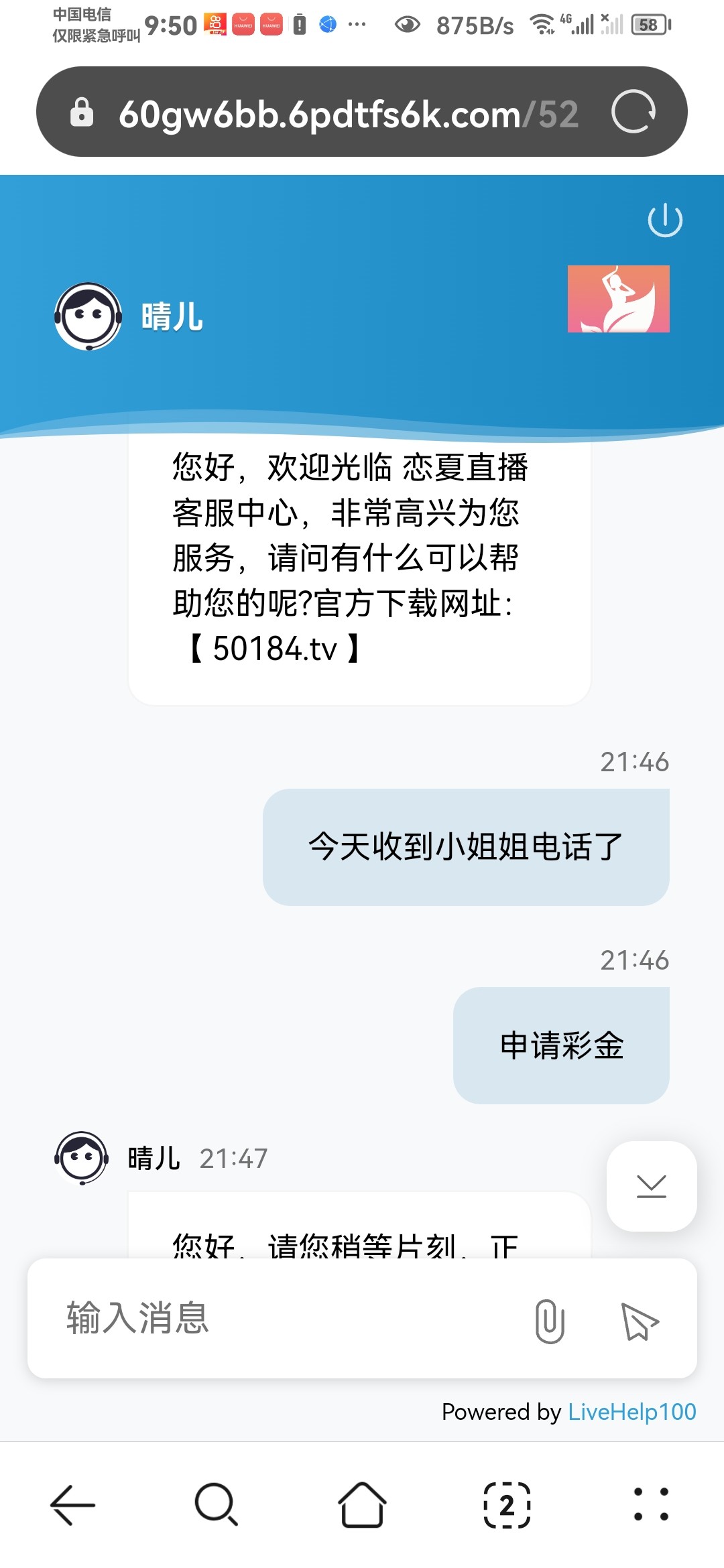Go back in the browser

pyautogui.click(x=73, y=1505)
